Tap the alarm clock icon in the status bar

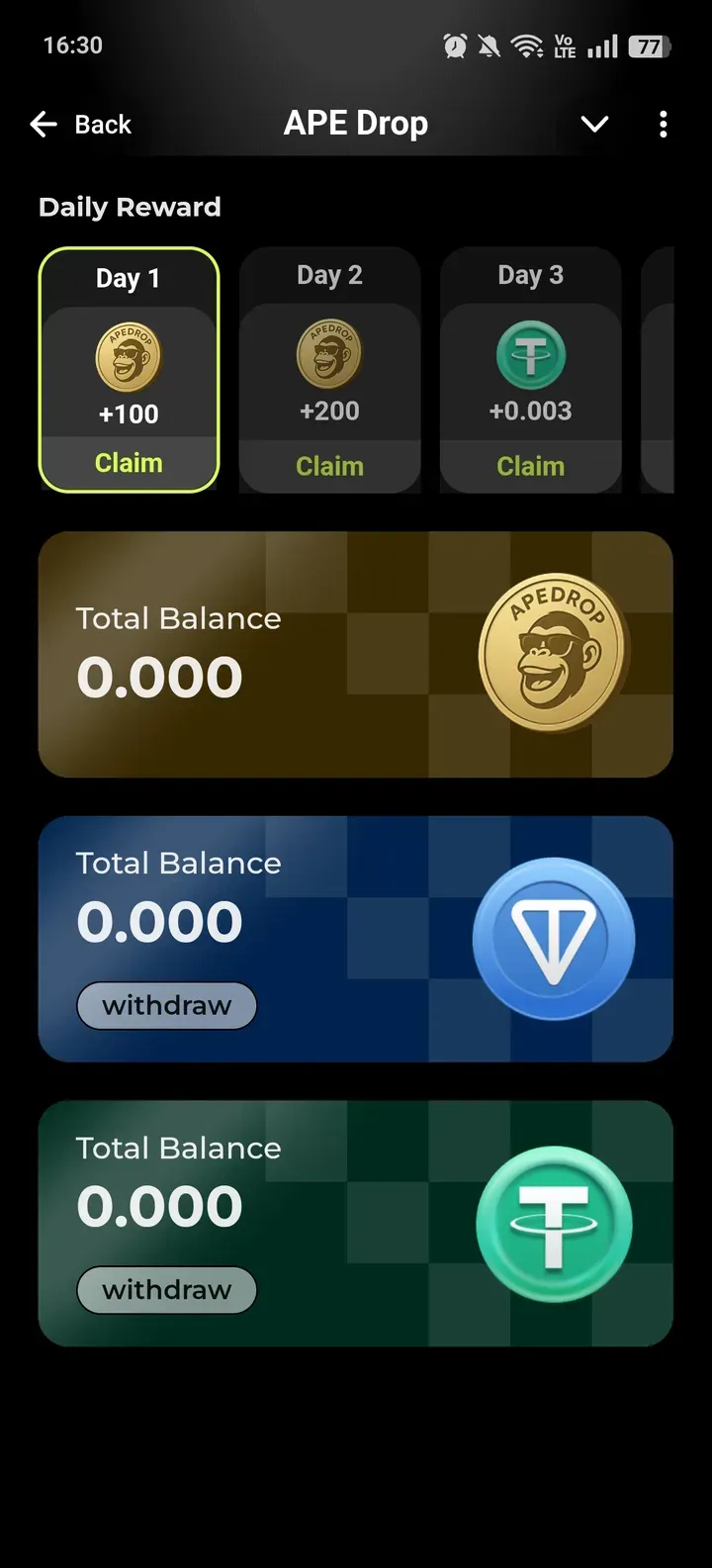pyautogui.click(x=454, y=45)
